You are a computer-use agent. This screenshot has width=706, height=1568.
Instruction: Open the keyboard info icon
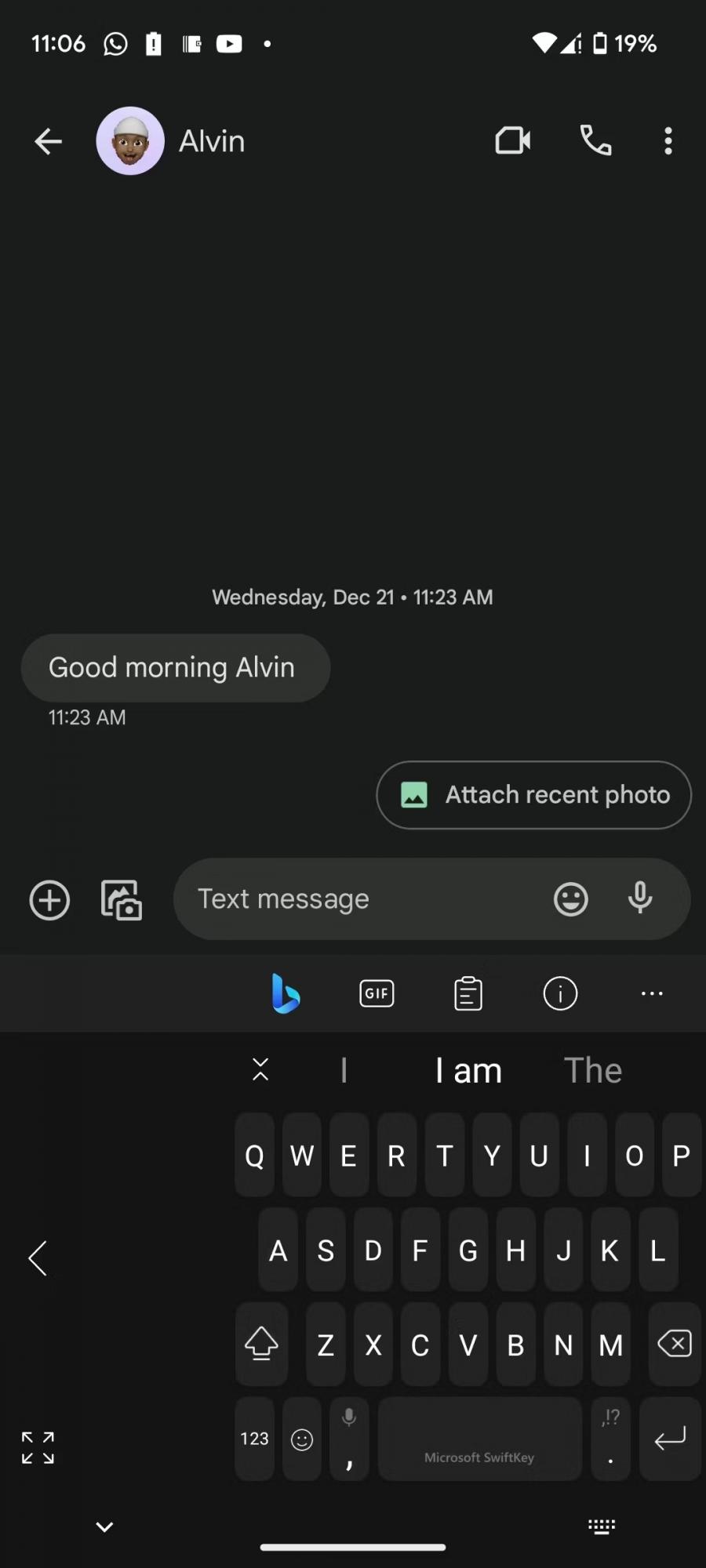560,994
